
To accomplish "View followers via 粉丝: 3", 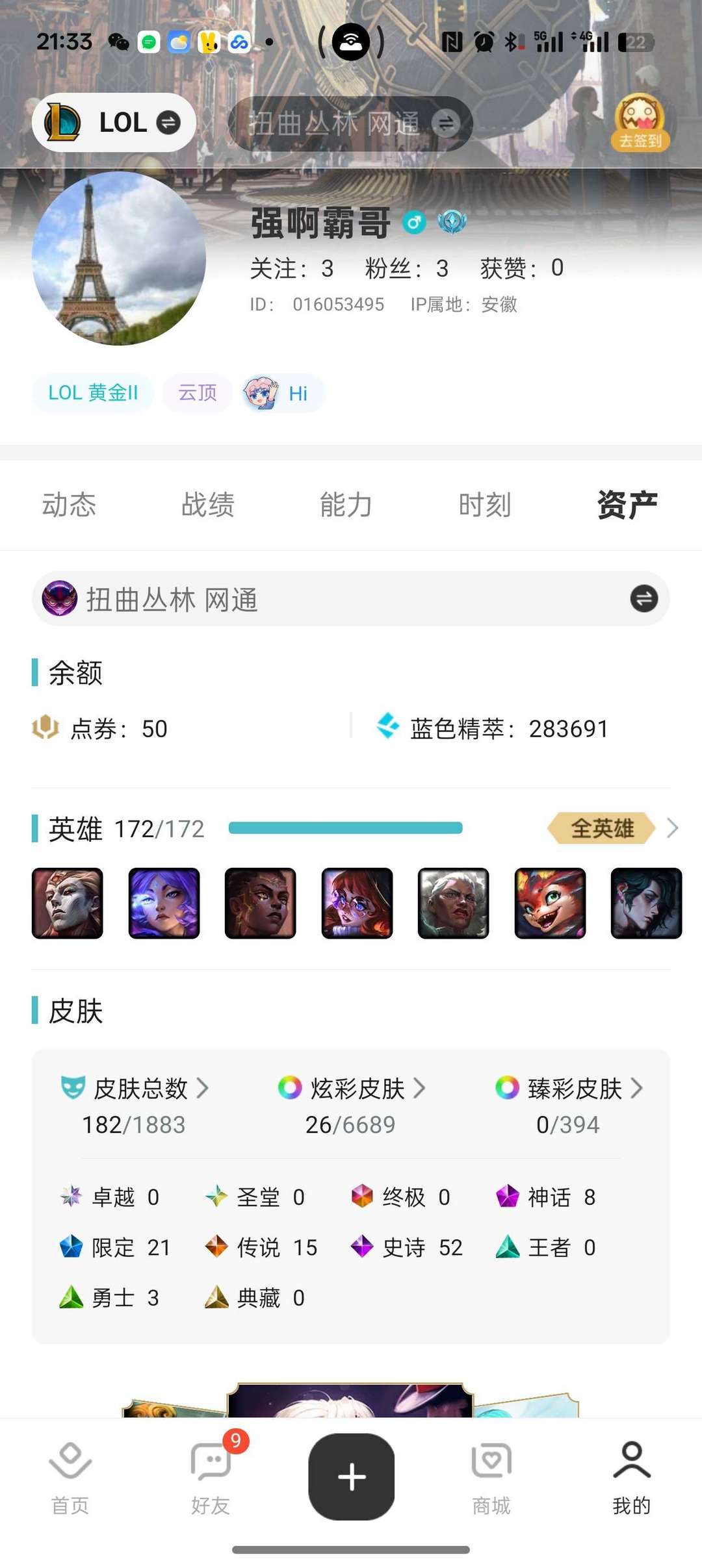I will pyautogui.click(x=407, y=268).
